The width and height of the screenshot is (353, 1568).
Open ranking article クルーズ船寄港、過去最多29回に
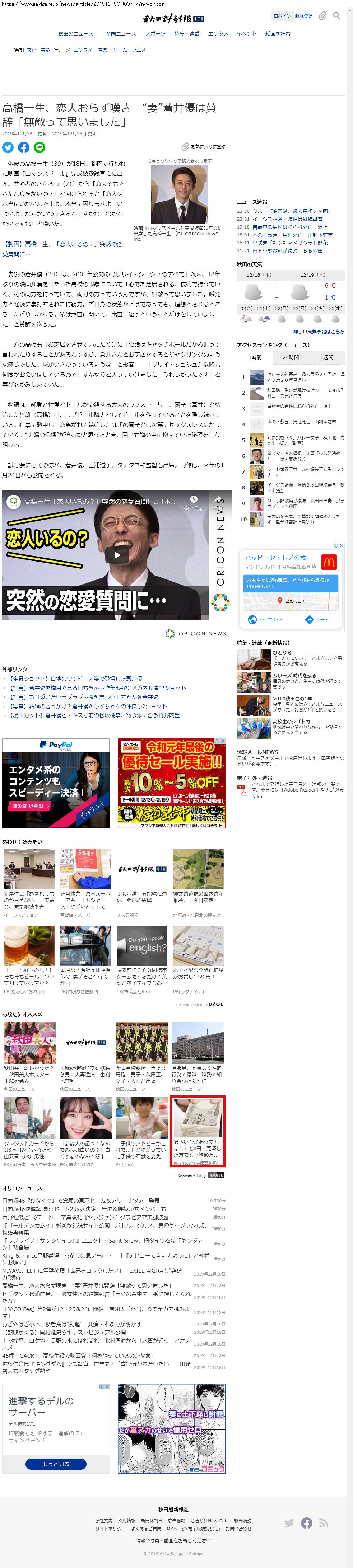[x=305, y=377]
